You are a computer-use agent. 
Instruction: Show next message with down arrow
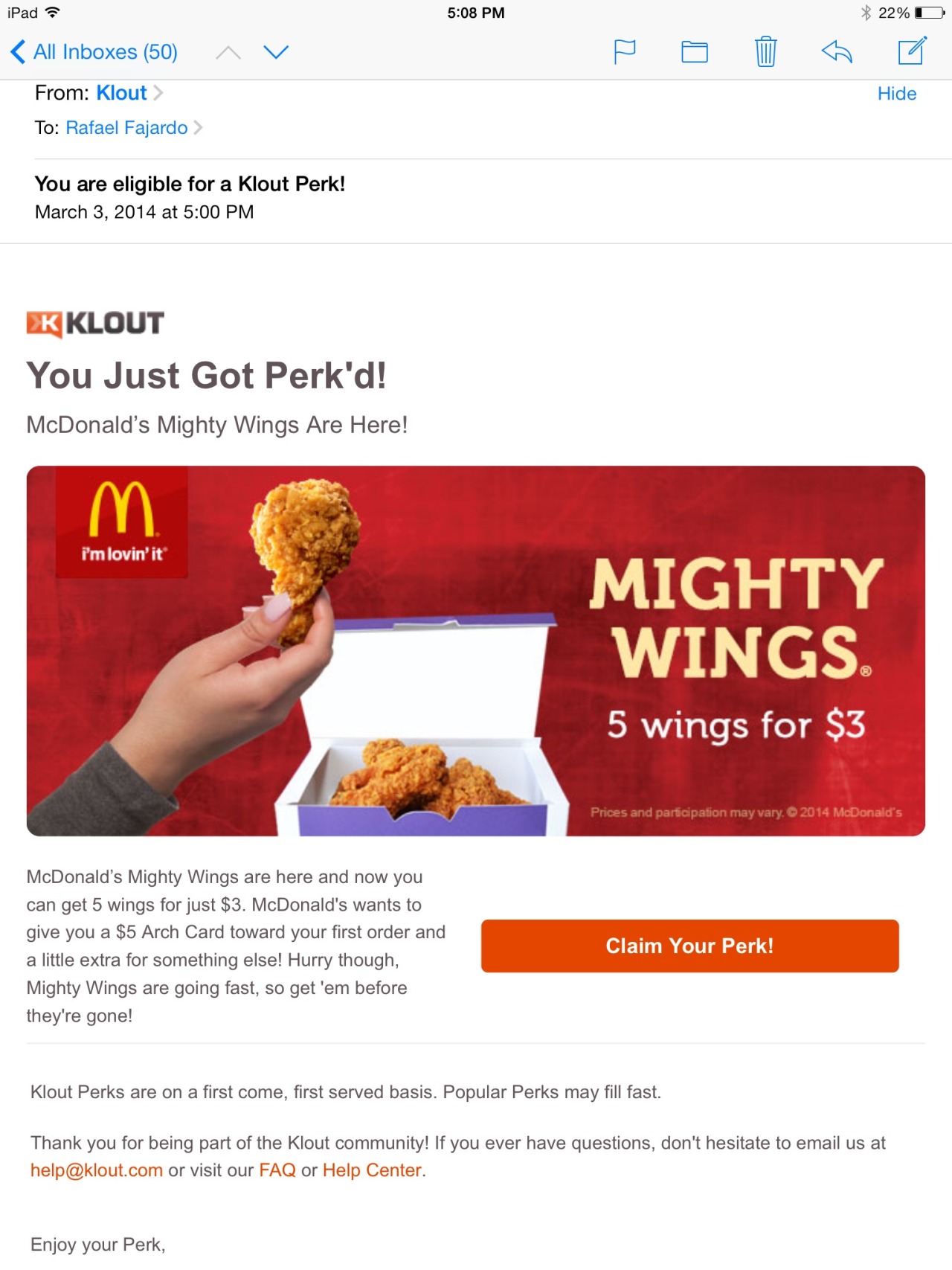pyautogui.click(x=276, y=52)
